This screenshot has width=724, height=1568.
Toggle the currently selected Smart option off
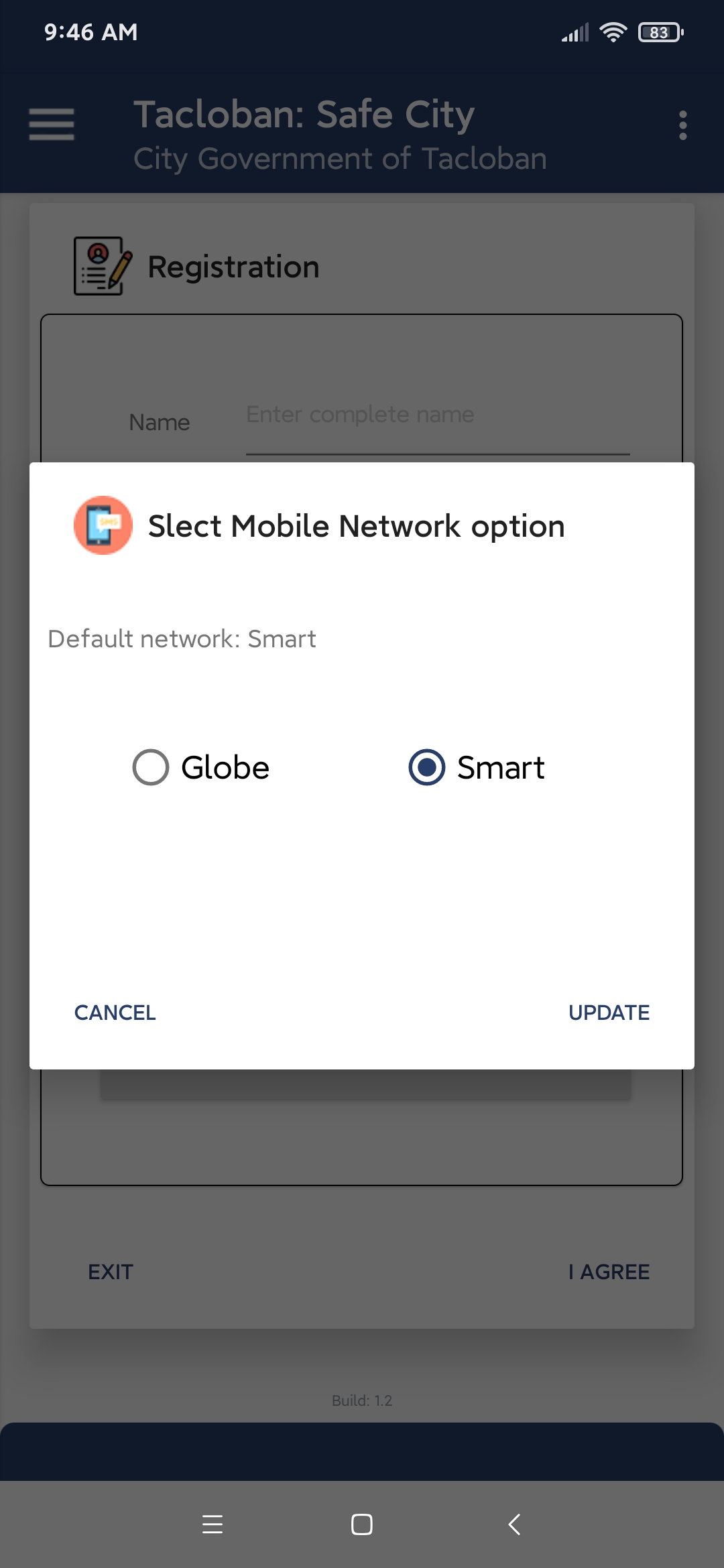pyautogui.click(x=427, y=768)
